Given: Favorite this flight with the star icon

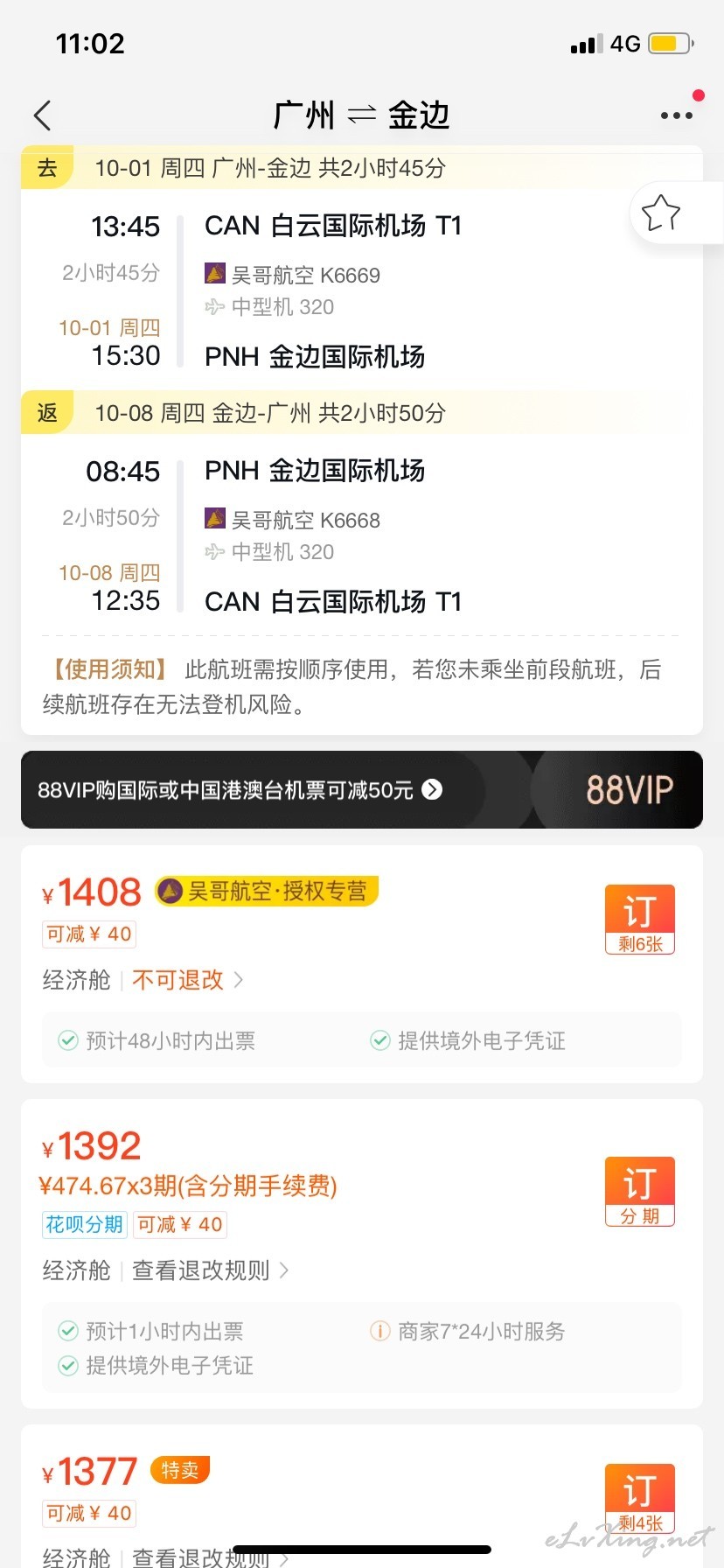Looking at the screenshot, I should (x=660, y=213).
